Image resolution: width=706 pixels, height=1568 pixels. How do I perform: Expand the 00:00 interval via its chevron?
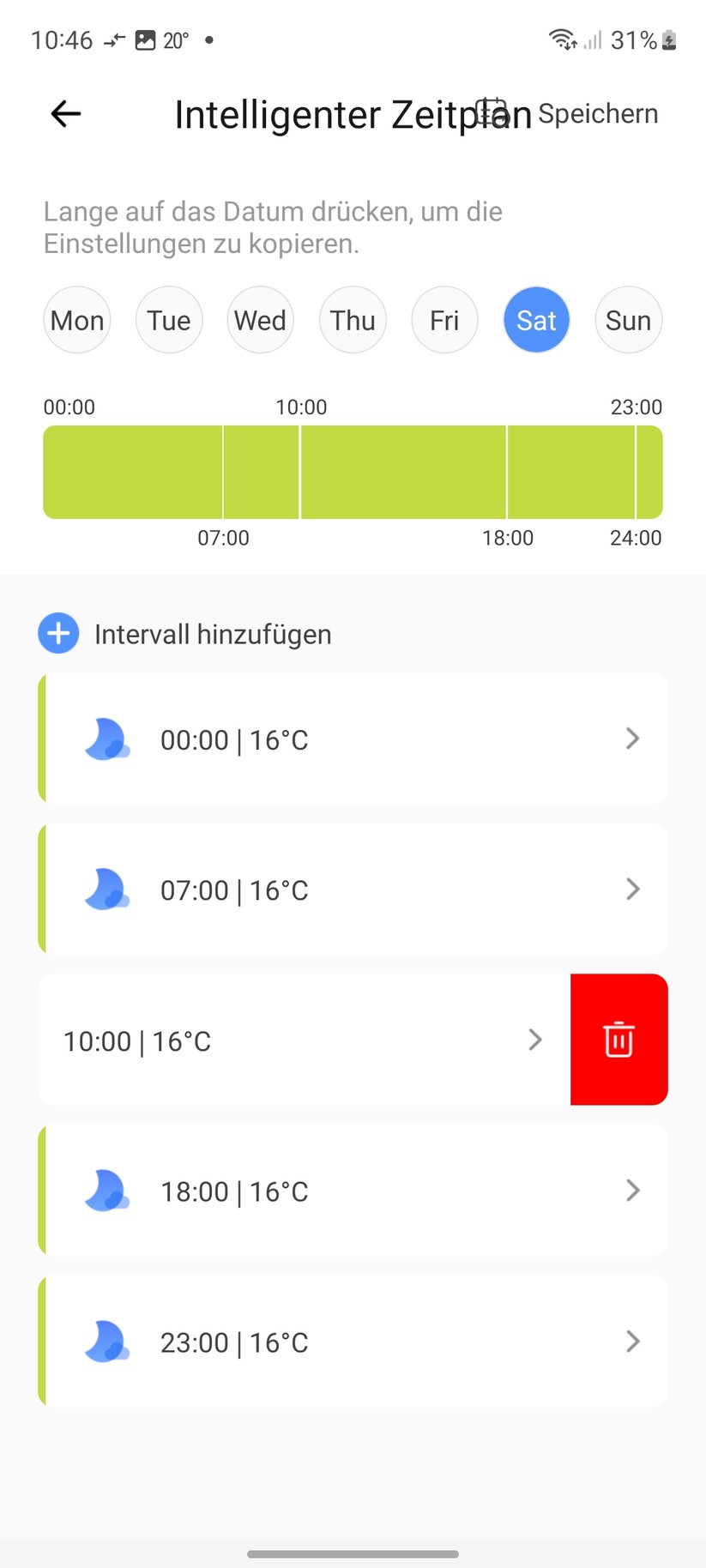pos(632,739)
